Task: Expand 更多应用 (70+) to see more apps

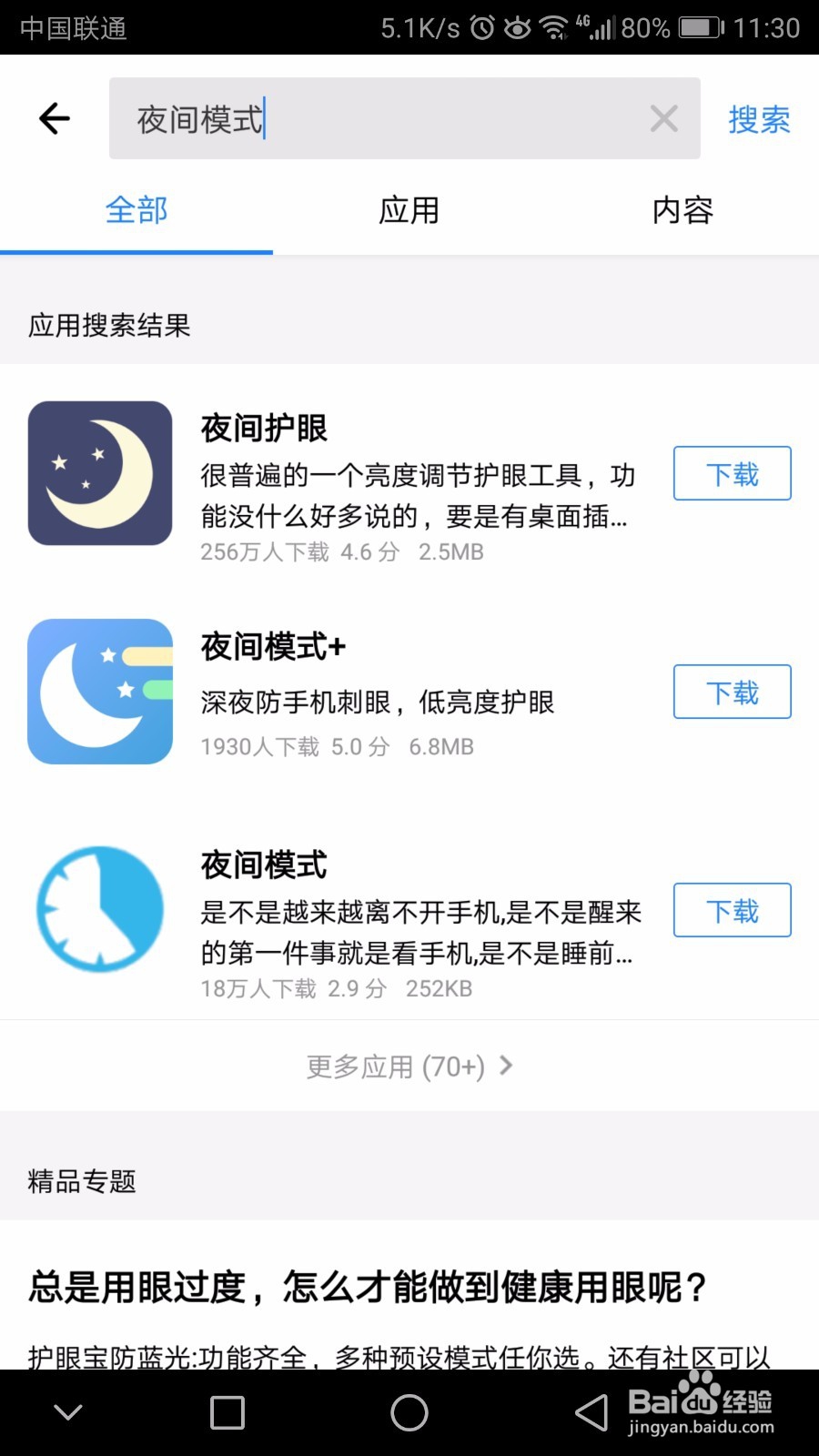Action: (x=409, y=1065)
